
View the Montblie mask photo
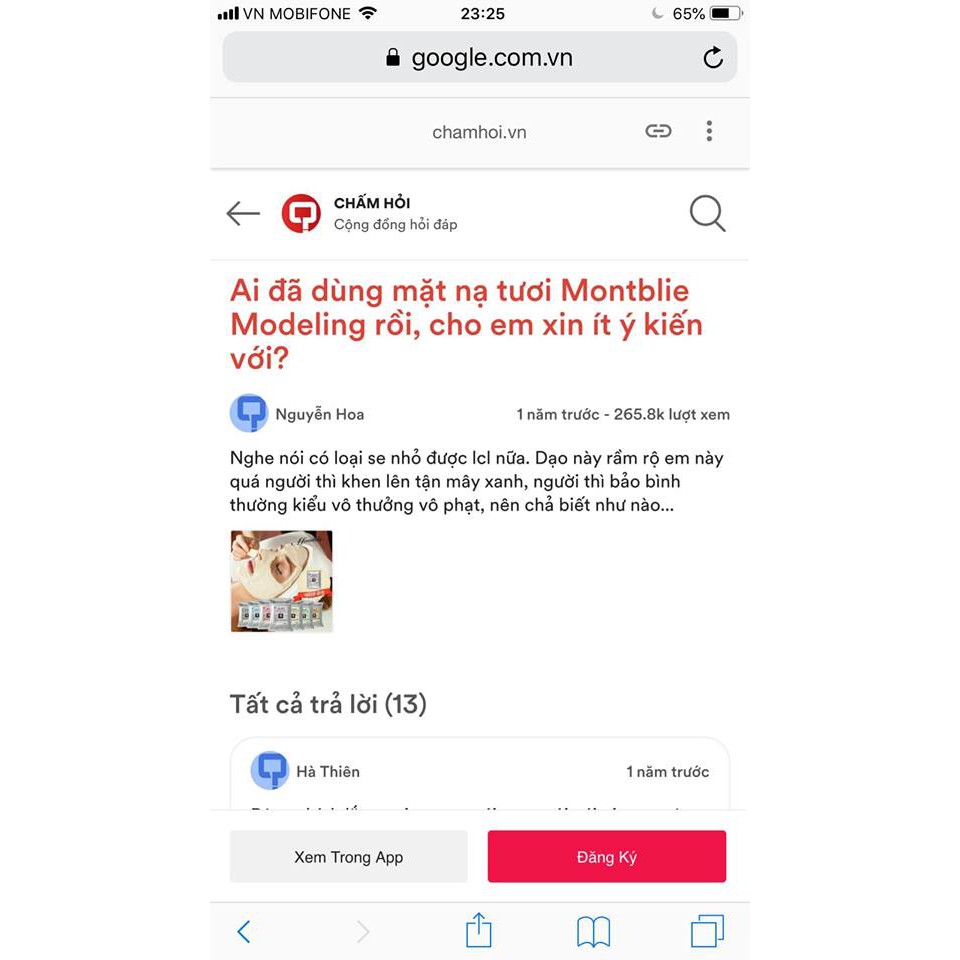(281, 581)
